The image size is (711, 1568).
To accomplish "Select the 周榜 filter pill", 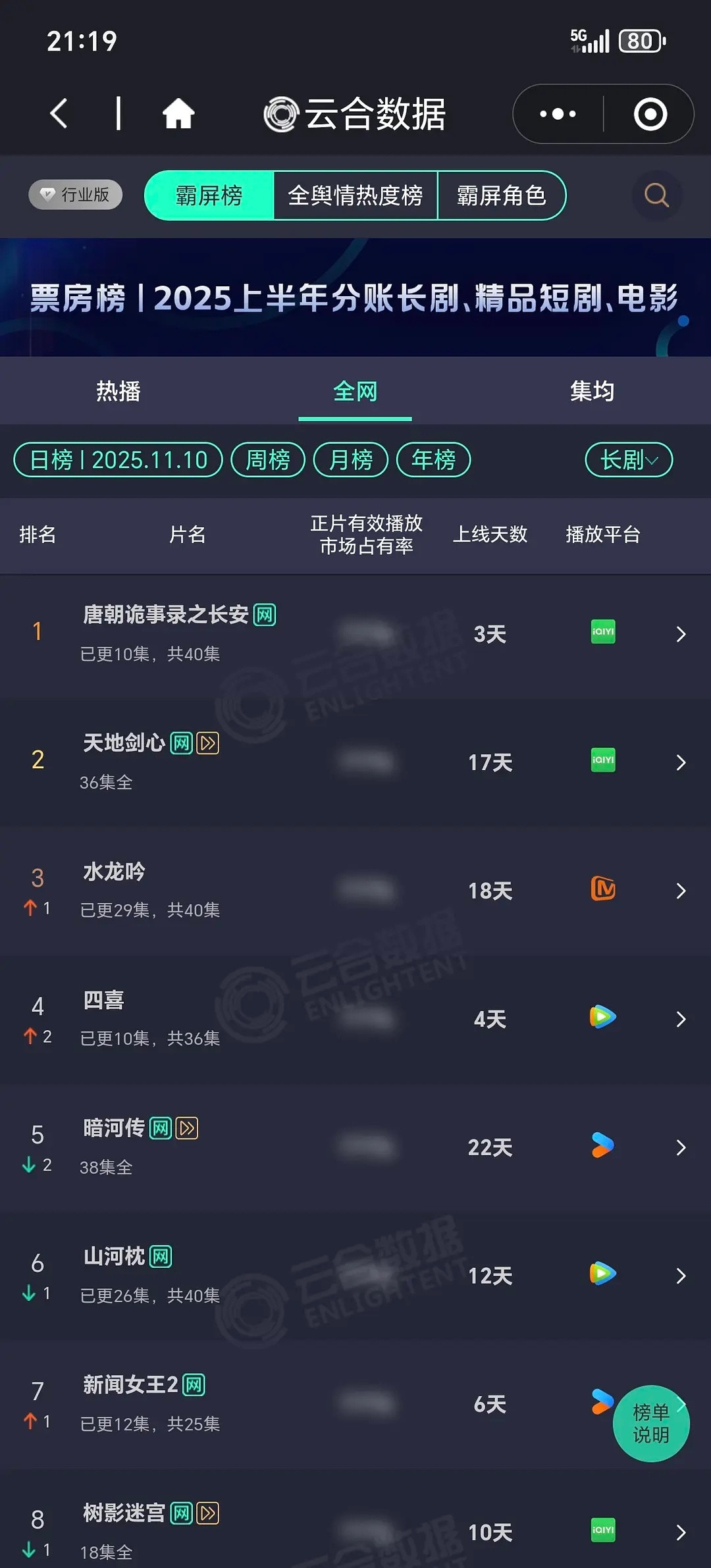I will point(267,460).
